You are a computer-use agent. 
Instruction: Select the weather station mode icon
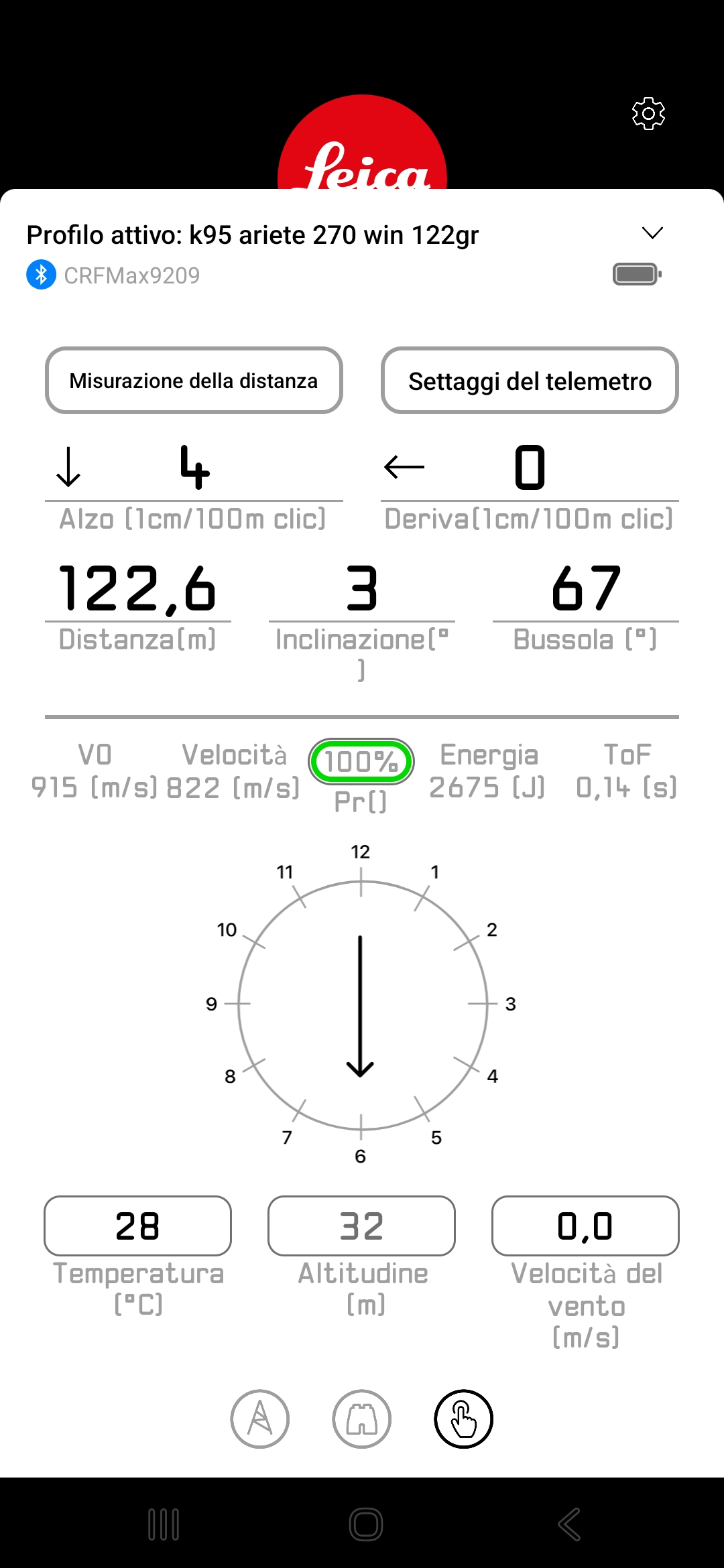pyautogui.click(x=260, y=1419)
